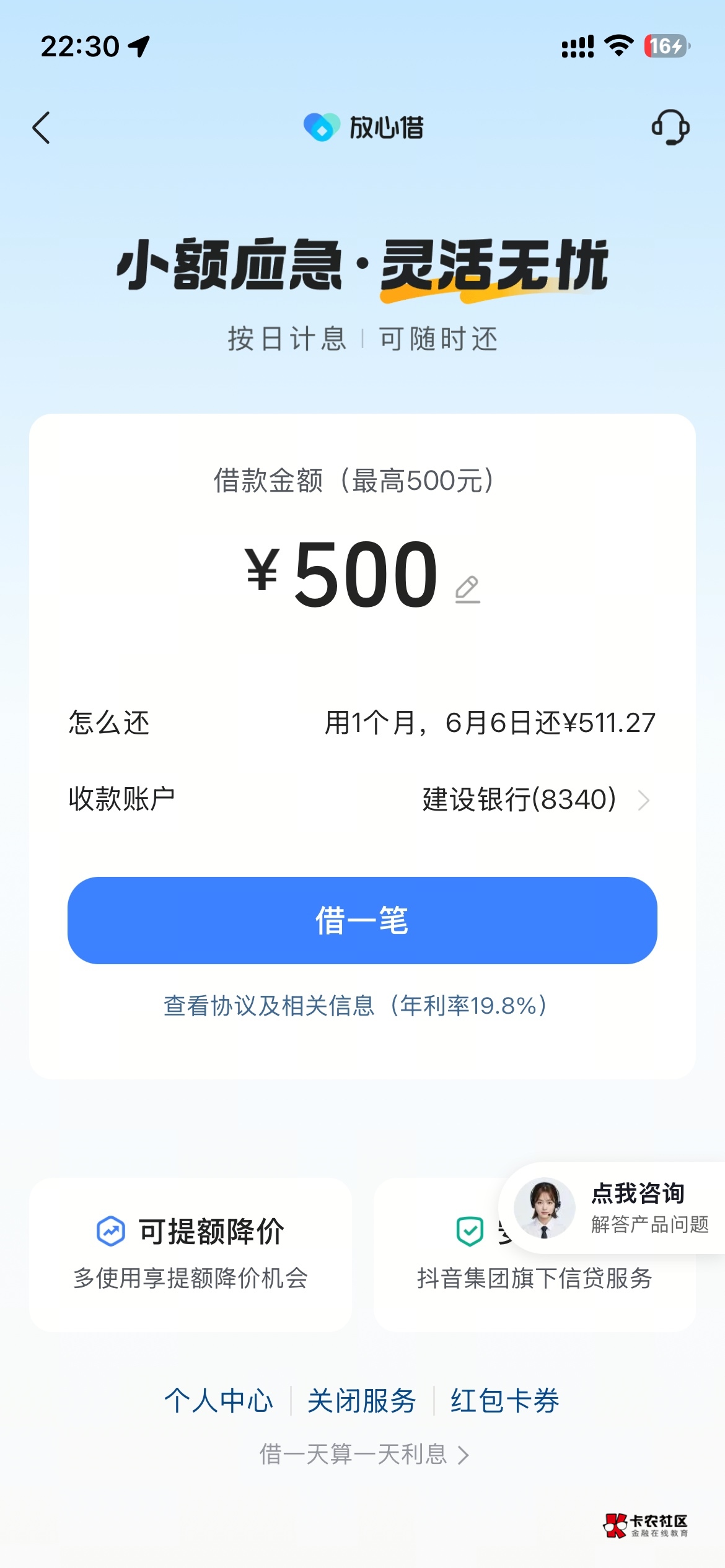Select 关闭服务 link
This screenshot has height=1568, width=725.
pos(362,1401)
